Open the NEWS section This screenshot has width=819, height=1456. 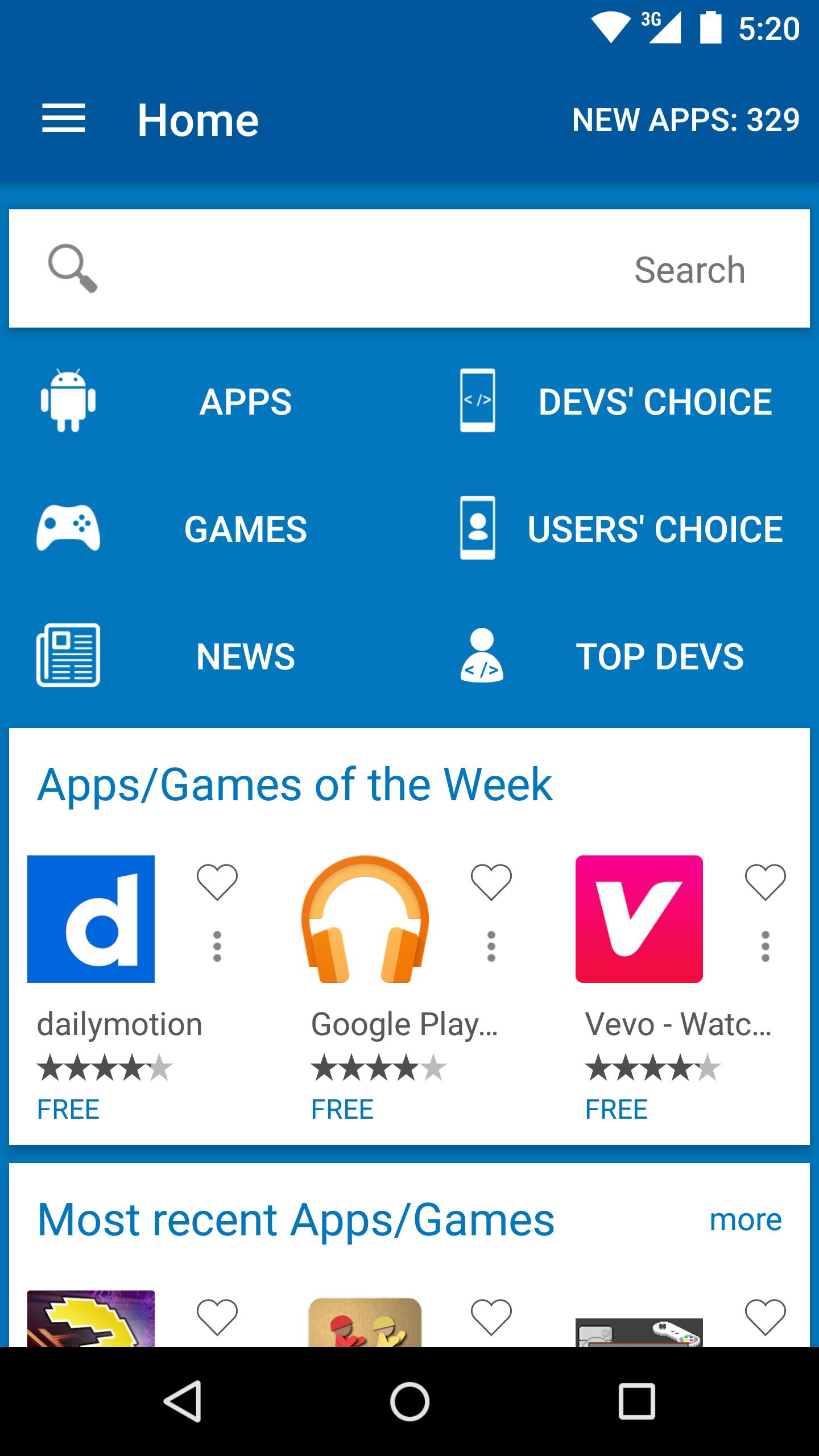[x=205, y=656]
